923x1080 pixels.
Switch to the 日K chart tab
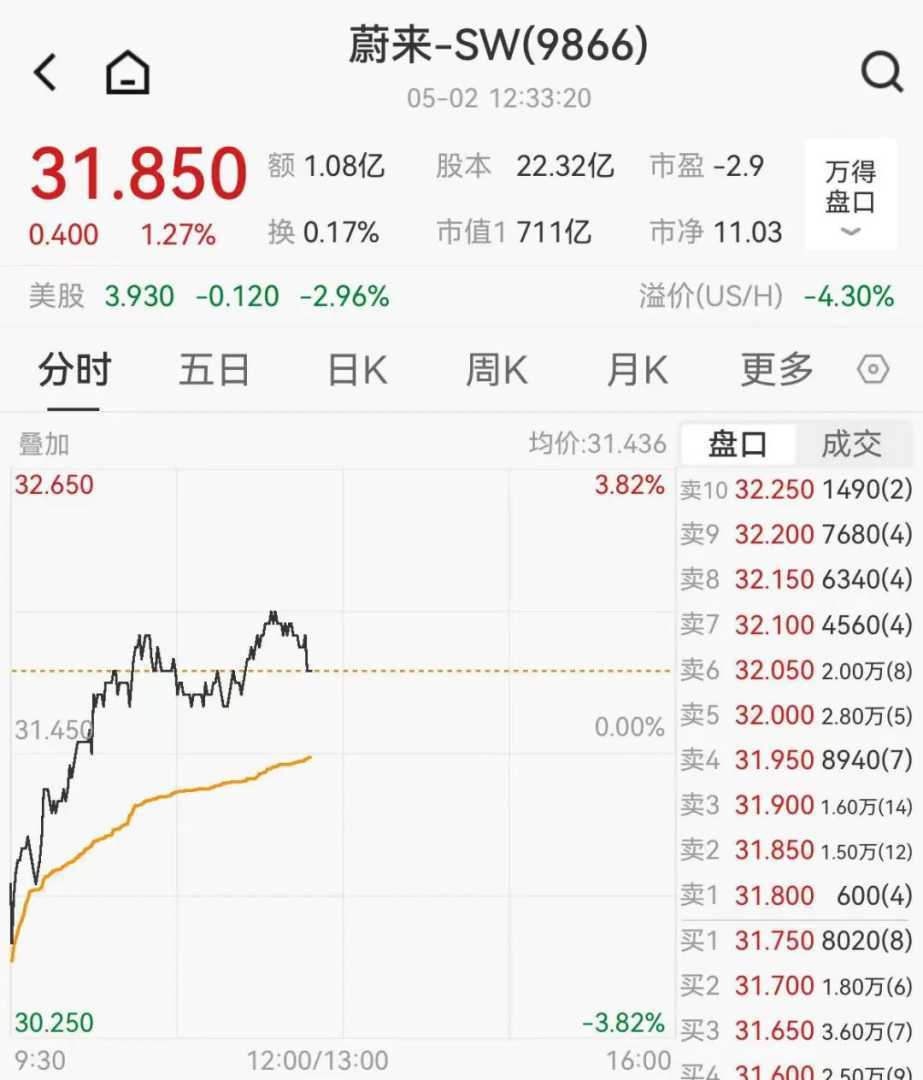tap(357, 371)
